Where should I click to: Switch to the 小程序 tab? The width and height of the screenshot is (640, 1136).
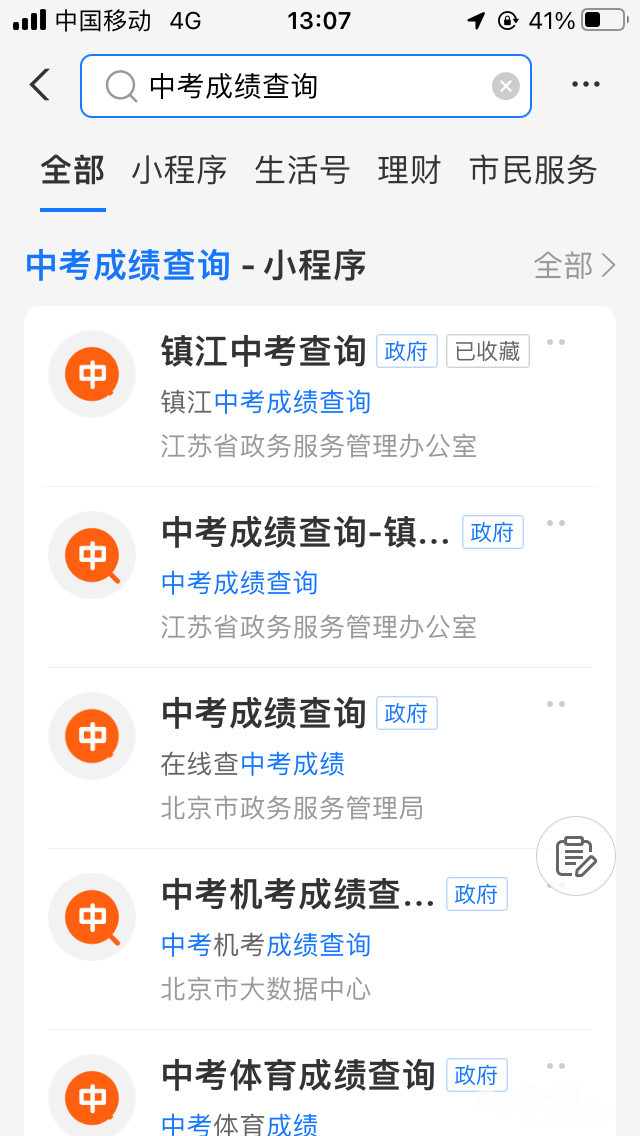tap(179, 170)
